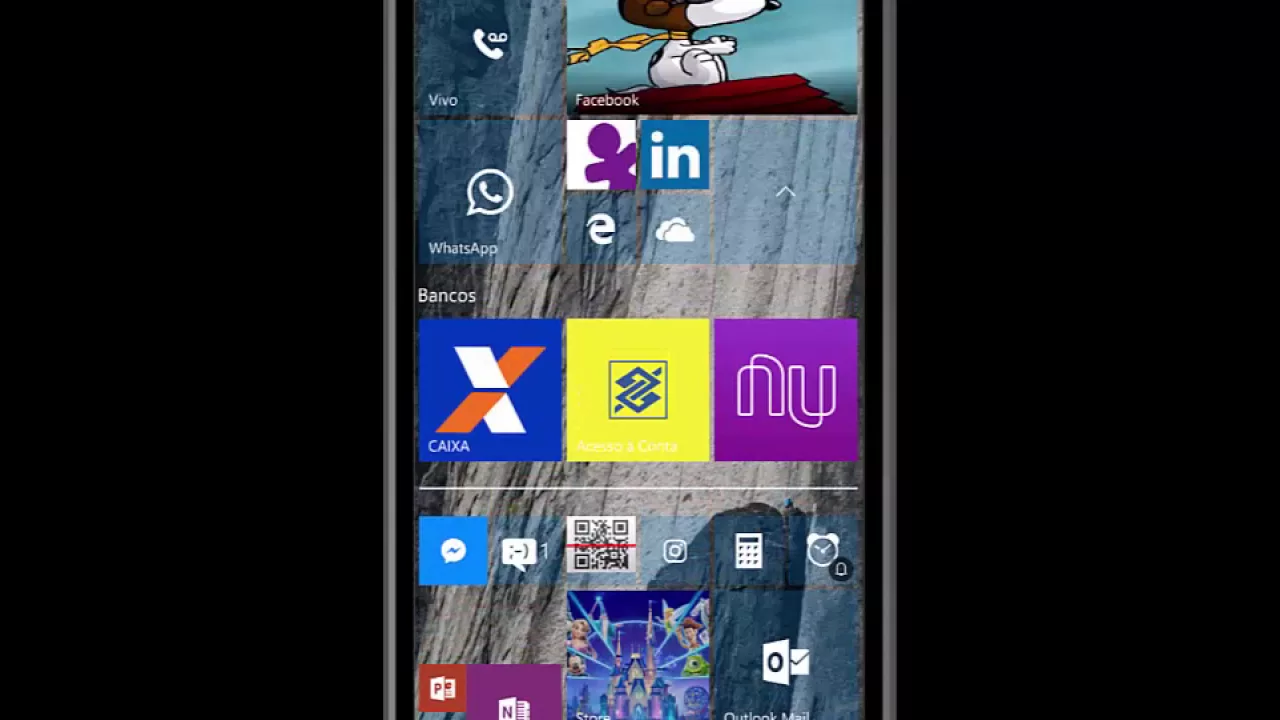Open the Vivo voicemail tile
Viewport: 1280px width, 720px height.
489,58
